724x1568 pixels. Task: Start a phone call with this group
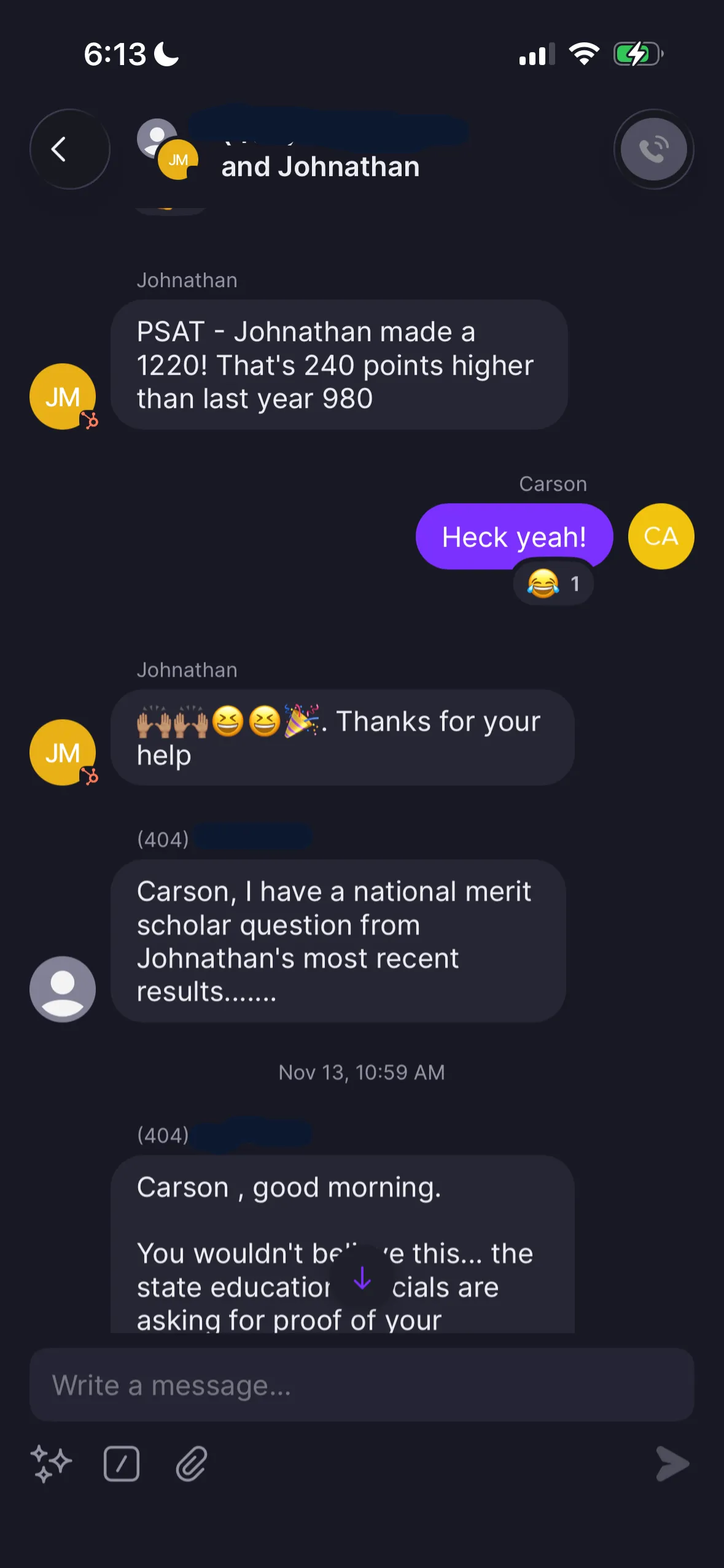(x=653, y=149)
